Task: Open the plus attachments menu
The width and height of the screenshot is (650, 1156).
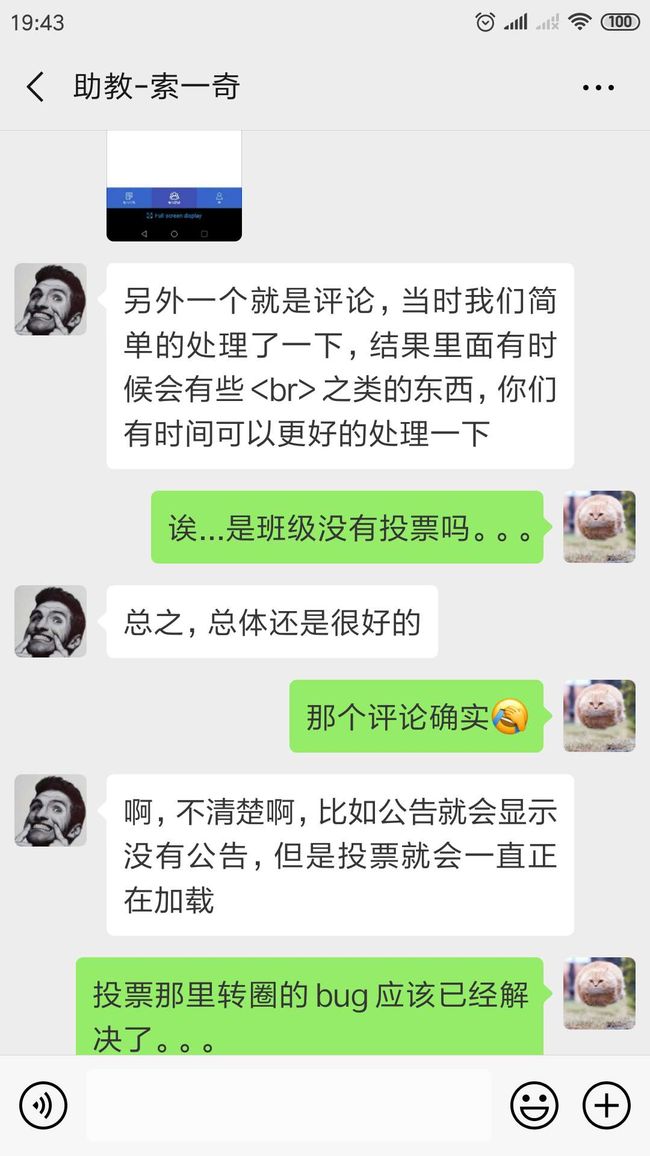Action: point(607,1105)
